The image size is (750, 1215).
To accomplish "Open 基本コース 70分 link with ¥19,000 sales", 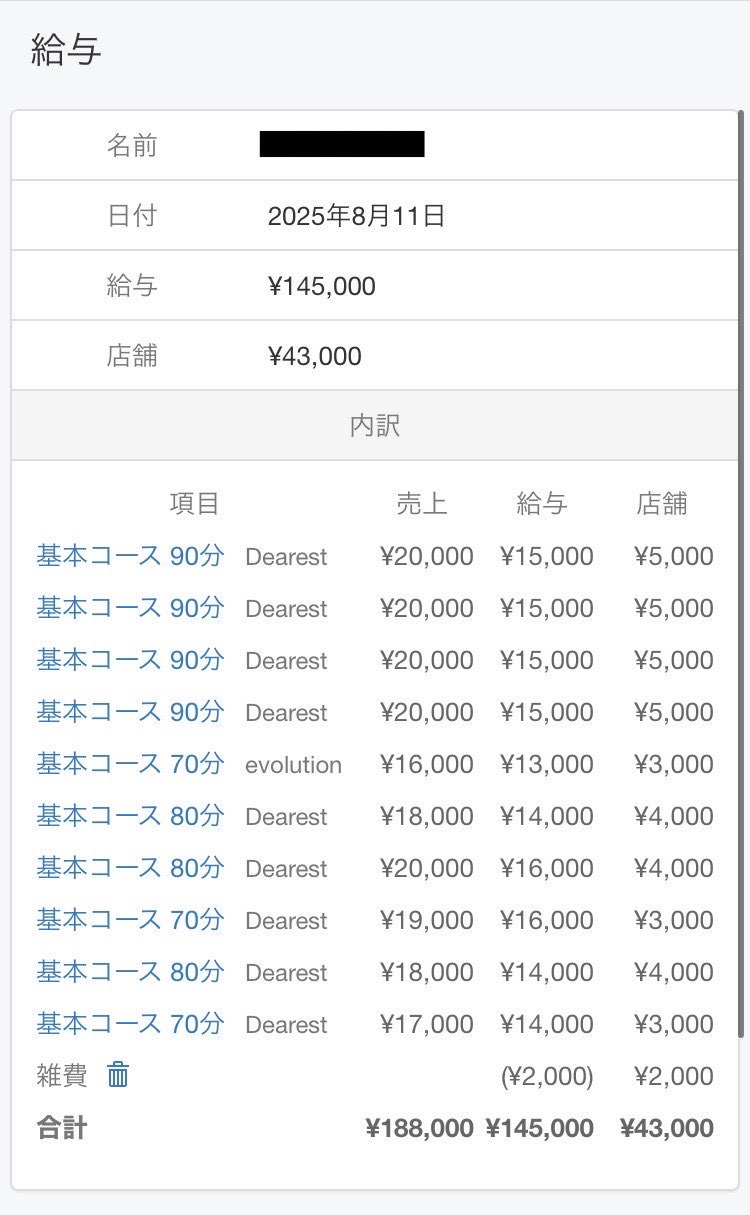I will pyautogui.click(x=130, y=920).
